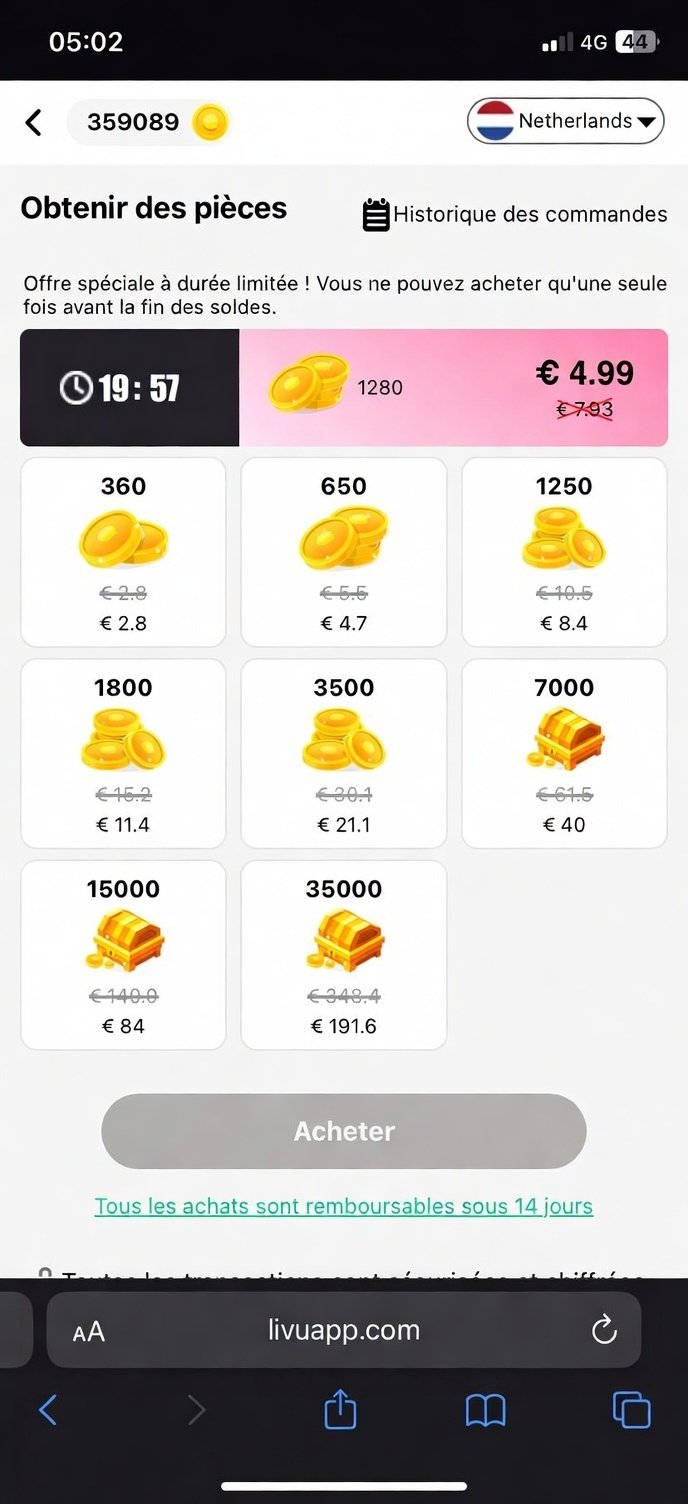The height and width of the screenshot is (1504, 688).
Task: Select the 1800 coins pack
Action: (123, 754)
